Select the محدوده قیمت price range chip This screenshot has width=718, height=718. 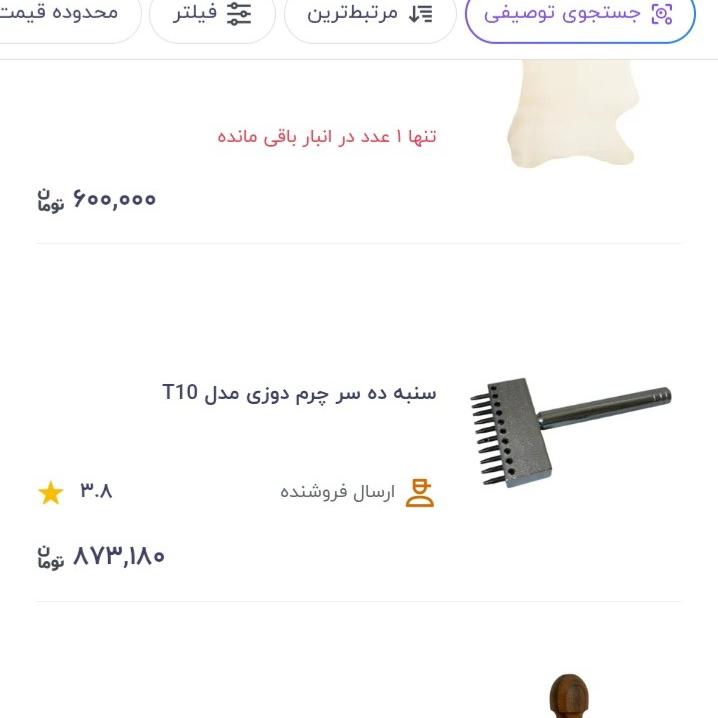coord(65,15)
